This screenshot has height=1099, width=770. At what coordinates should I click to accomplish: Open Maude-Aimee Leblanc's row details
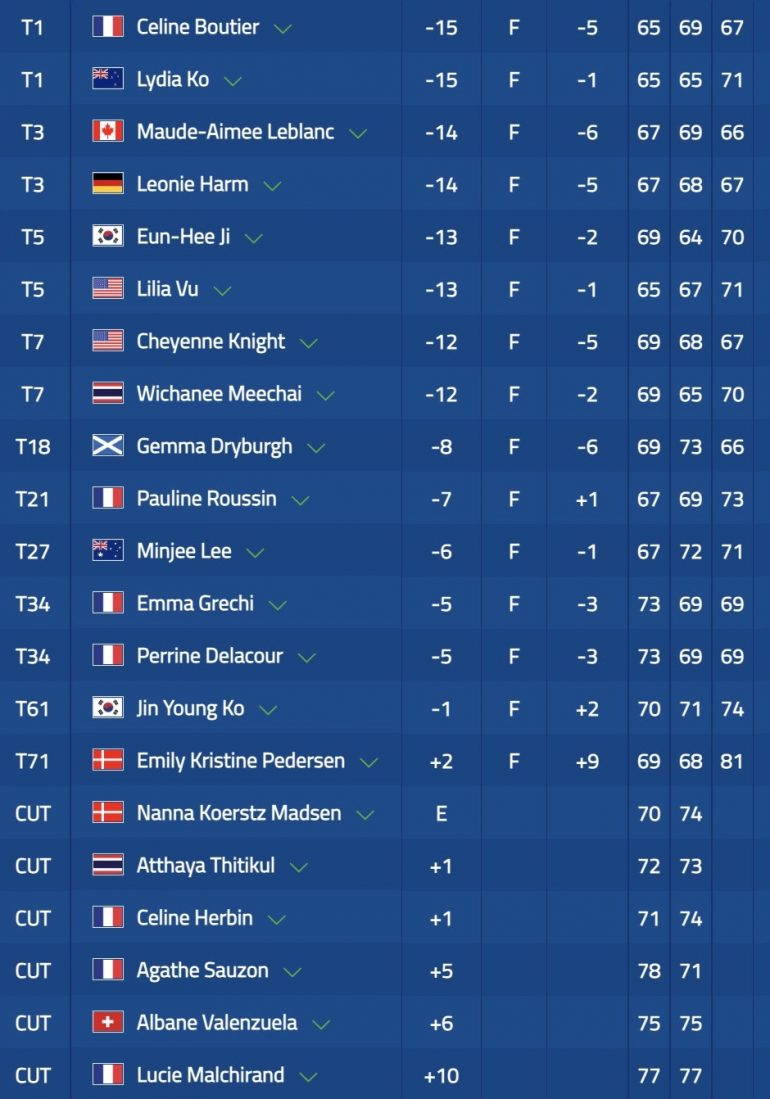[358, 134]
